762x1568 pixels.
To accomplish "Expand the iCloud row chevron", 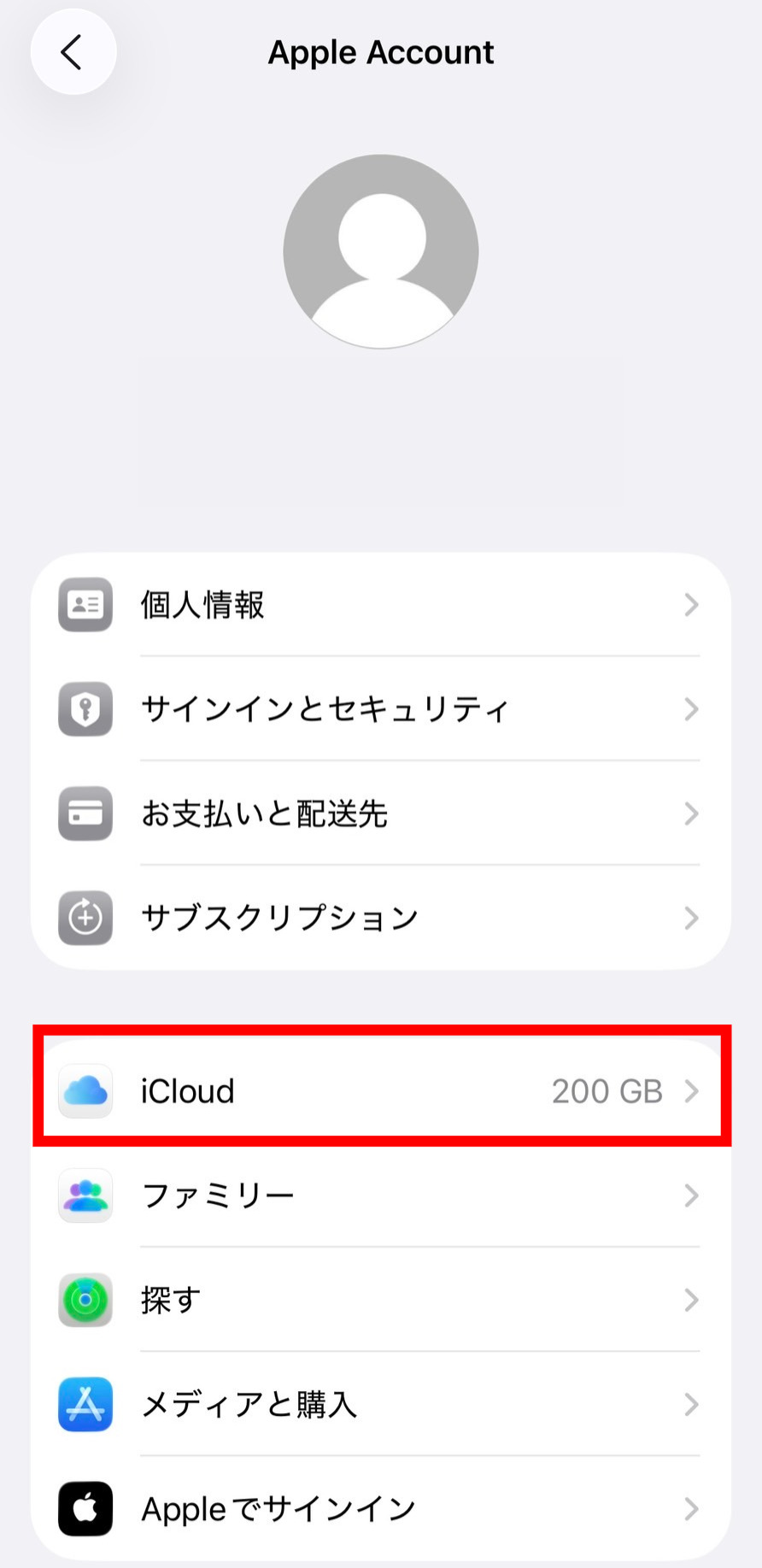I will pos(692,1091).
